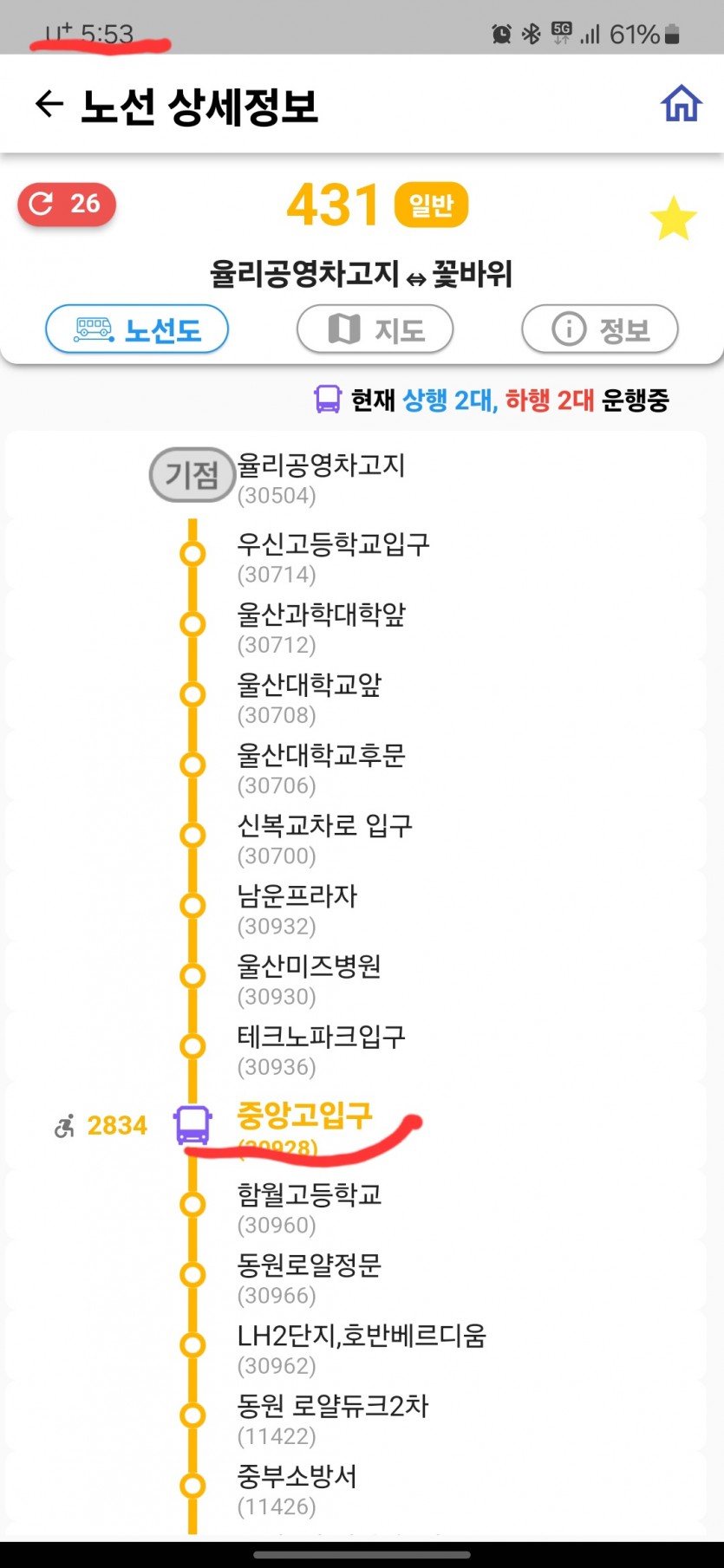View stop 남운프라자

pyautogui.click(x=297, y=908)
